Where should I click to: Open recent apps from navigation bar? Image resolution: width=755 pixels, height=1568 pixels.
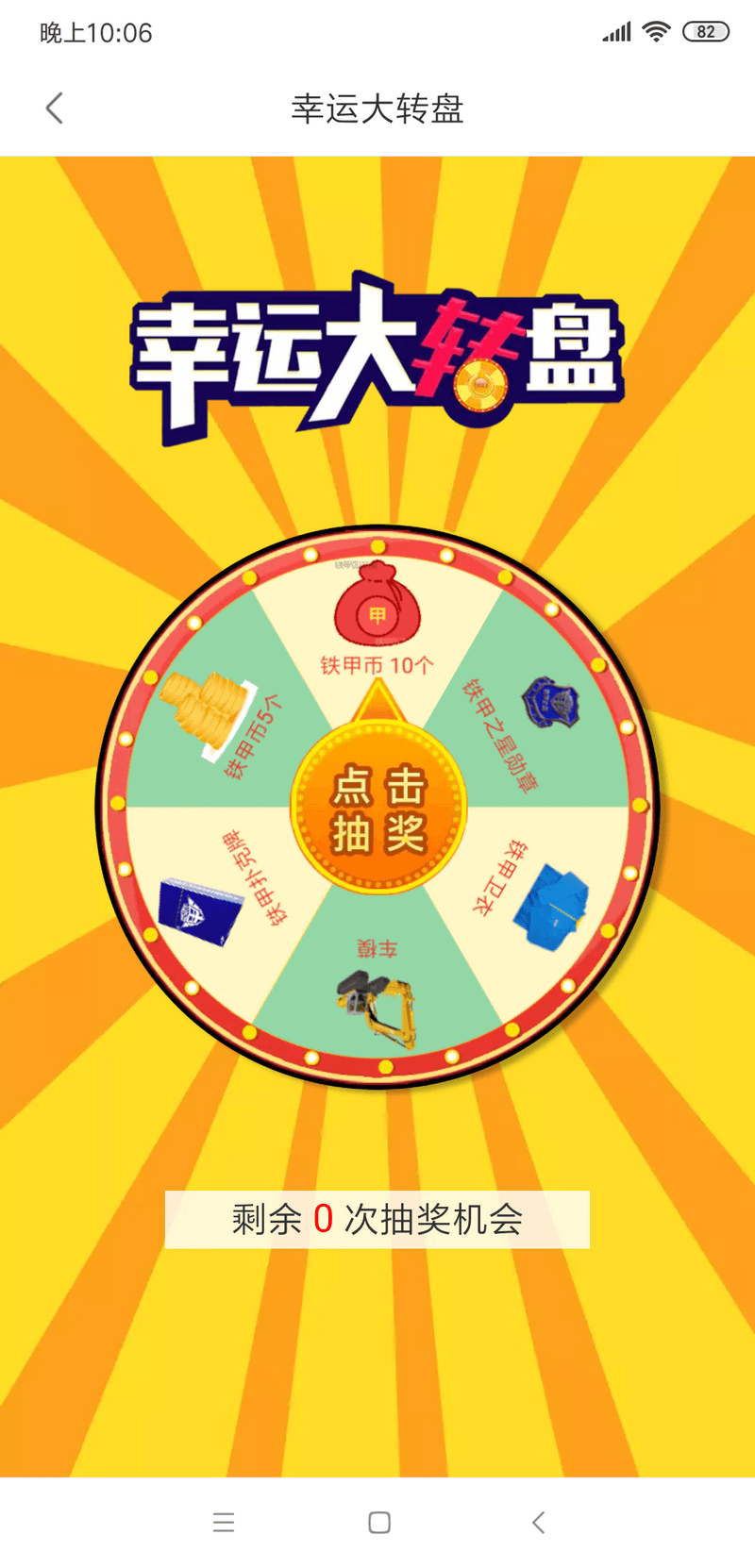tap(224, 1522)
